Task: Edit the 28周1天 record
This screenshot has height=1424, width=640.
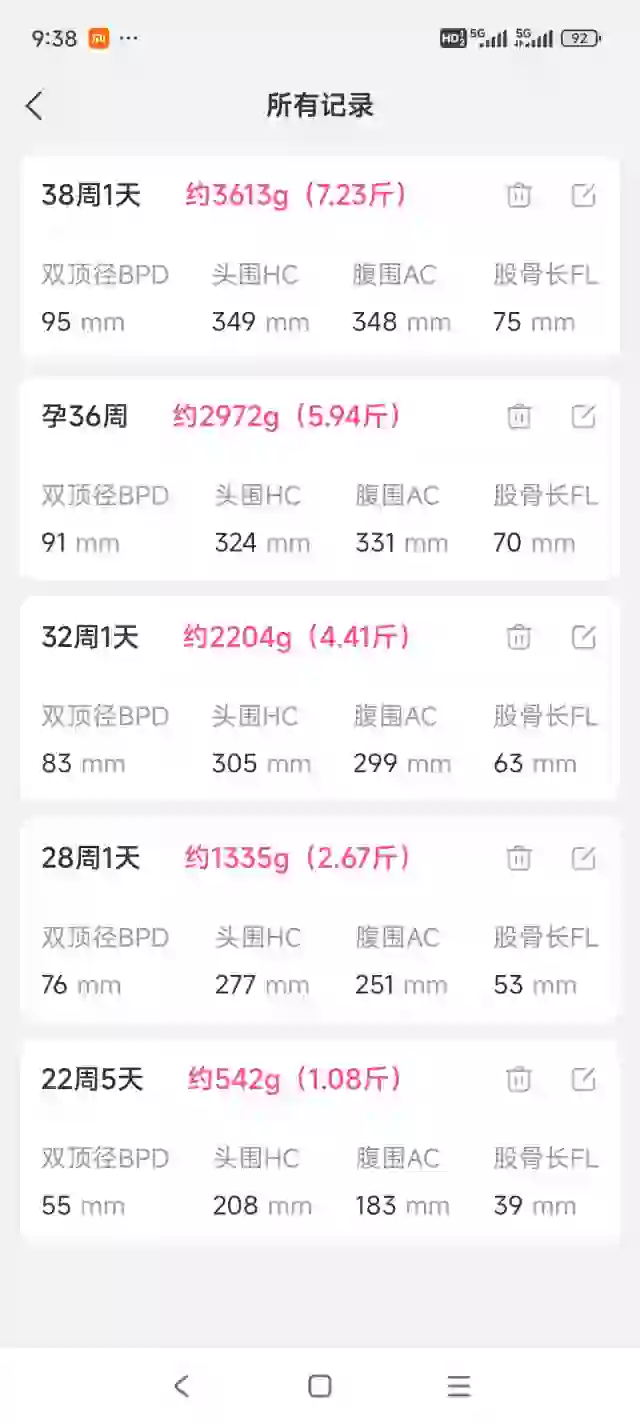Action: point(584,858)
